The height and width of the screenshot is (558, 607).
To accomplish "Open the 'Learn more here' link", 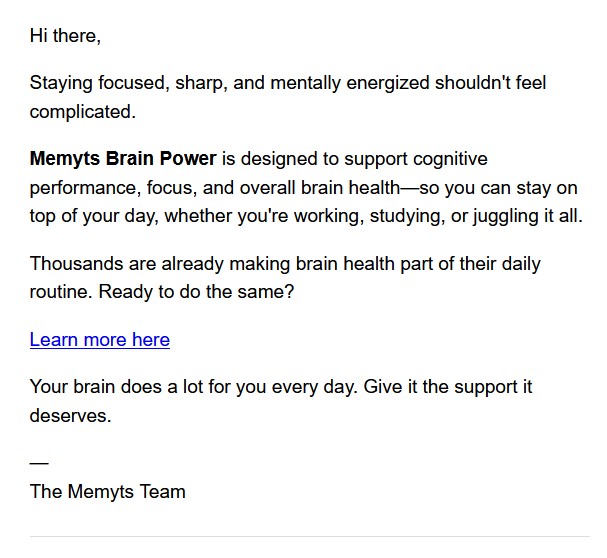I will point(100,340).
